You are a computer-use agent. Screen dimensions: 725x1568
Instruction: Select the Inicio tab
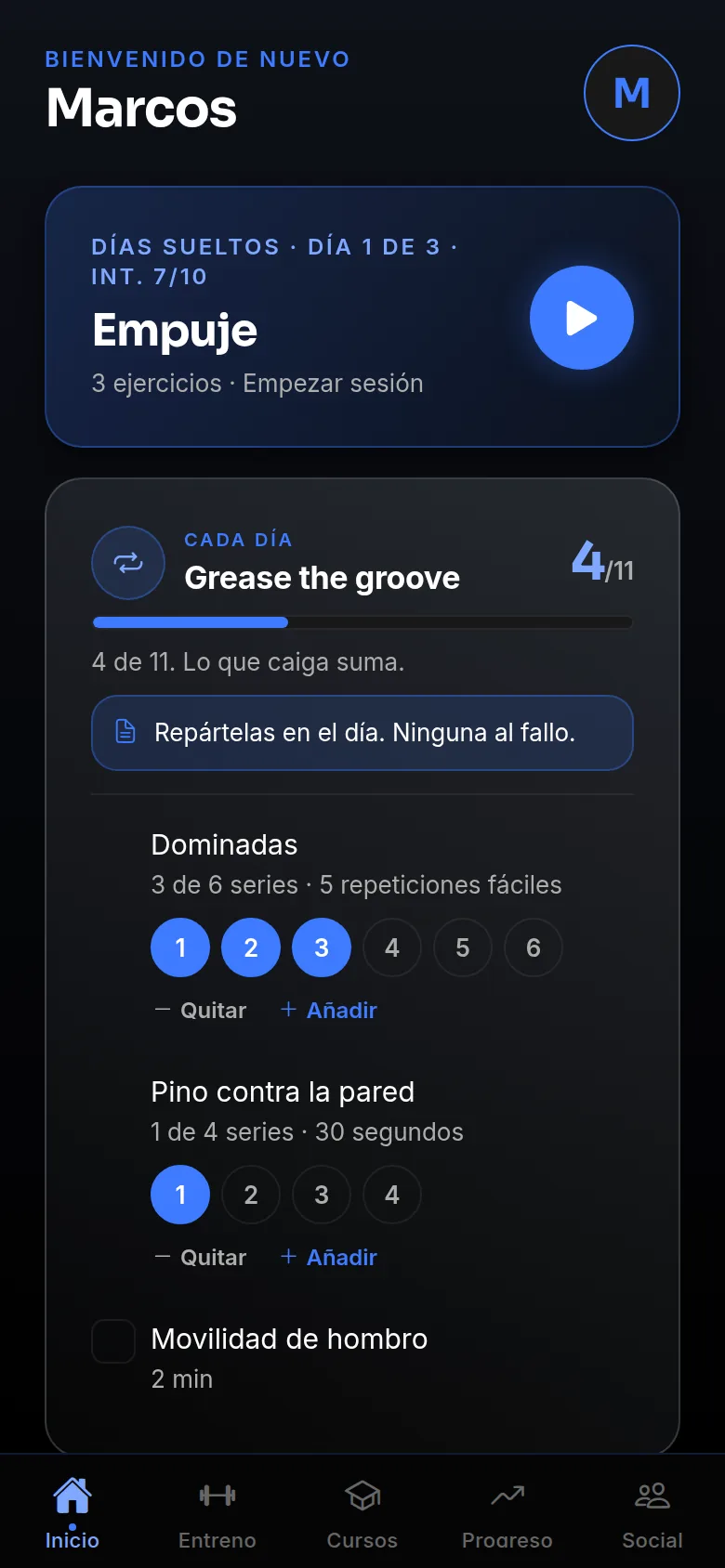tap(72, 1512)
